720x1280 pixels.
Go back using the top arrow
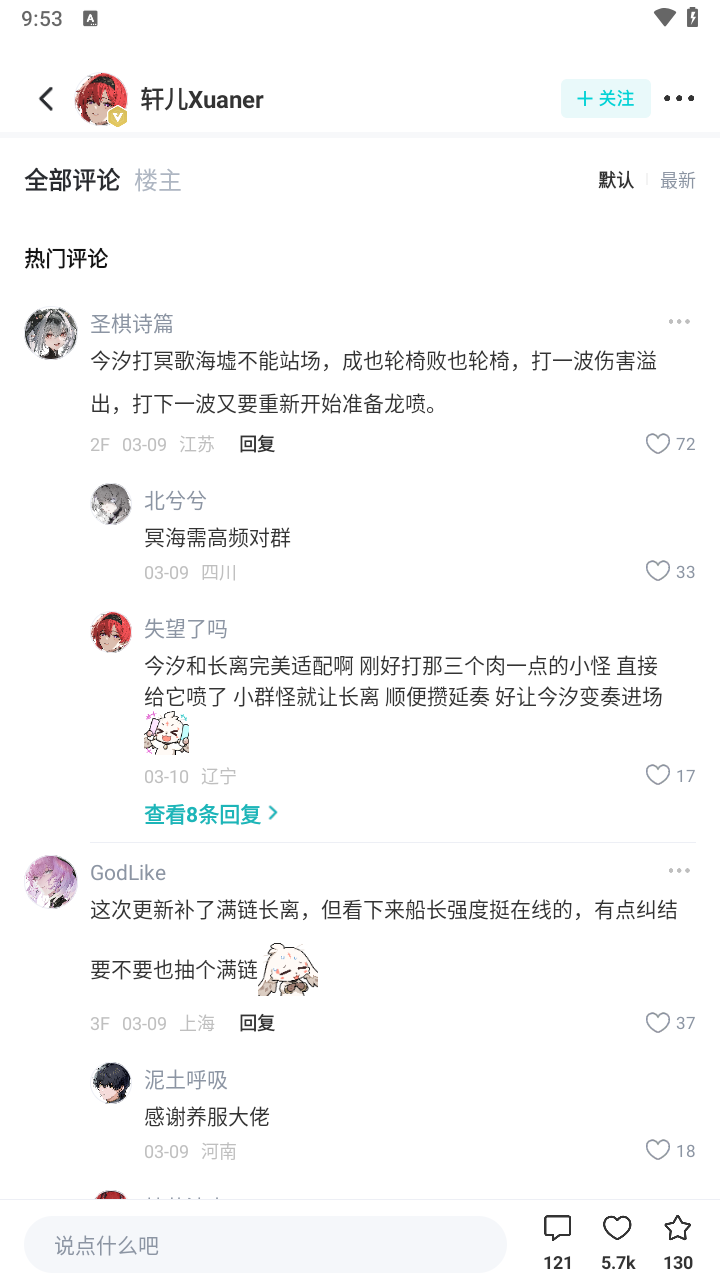click(46, 99)
